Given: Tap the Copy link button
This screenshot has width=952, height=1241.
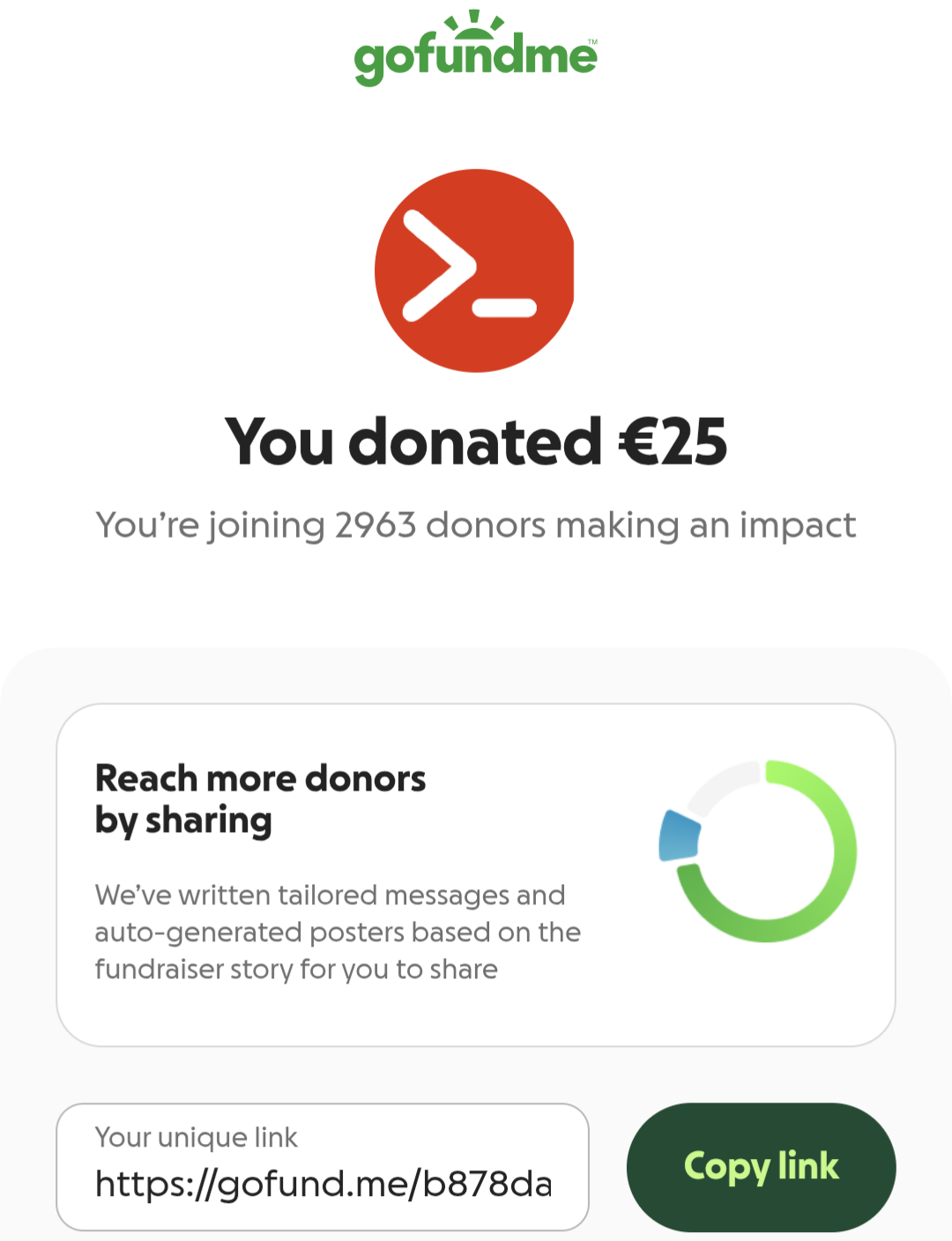Looking at the screenshot, I should click(x=761, y=1166).
